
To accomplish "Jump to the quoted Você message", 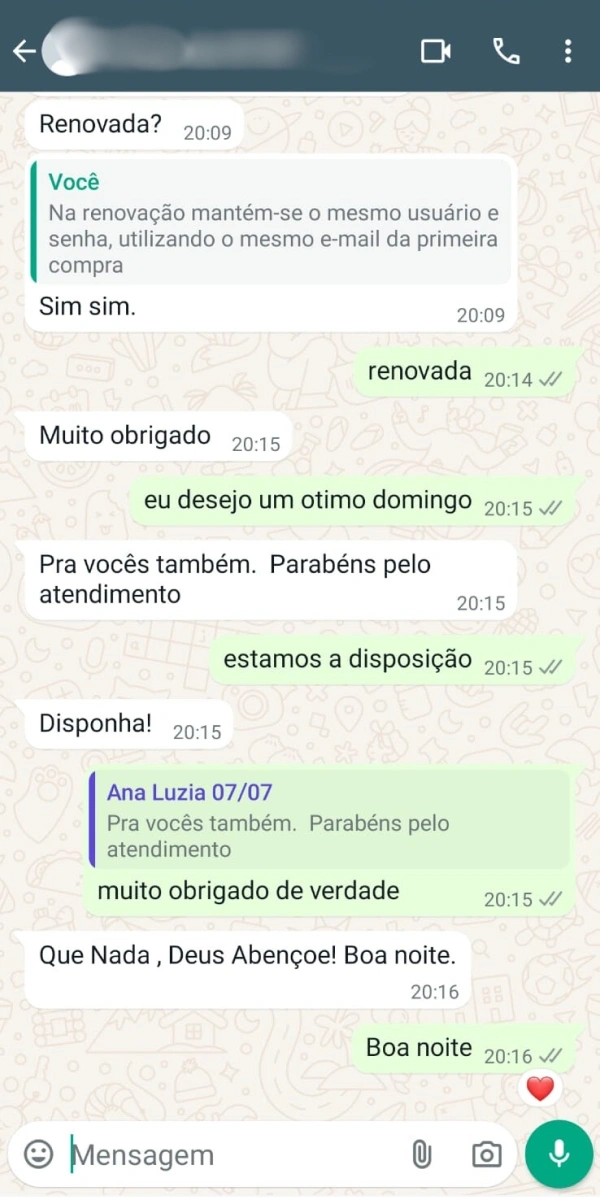I will tap(272, 224).
